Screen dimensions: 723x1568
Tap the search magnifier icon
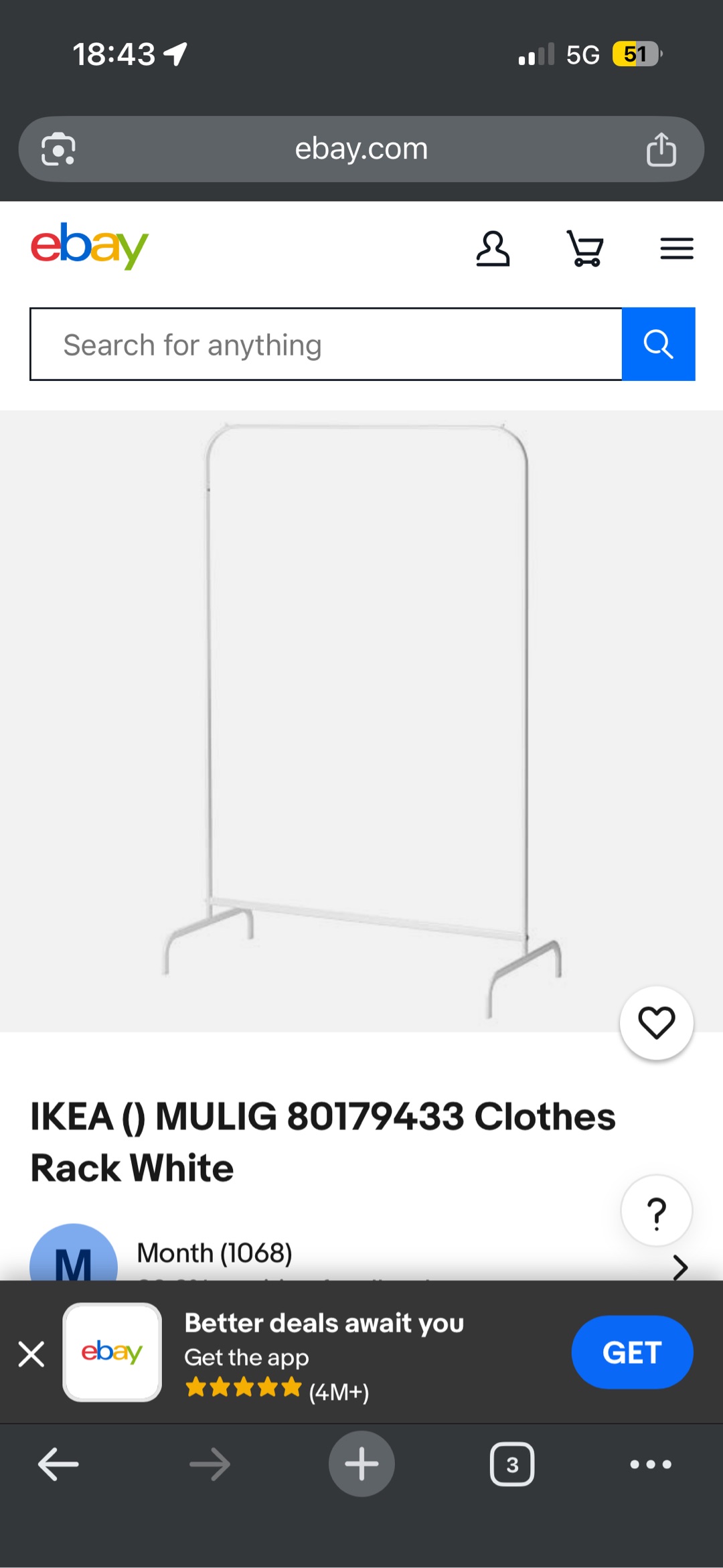point(659,343)
